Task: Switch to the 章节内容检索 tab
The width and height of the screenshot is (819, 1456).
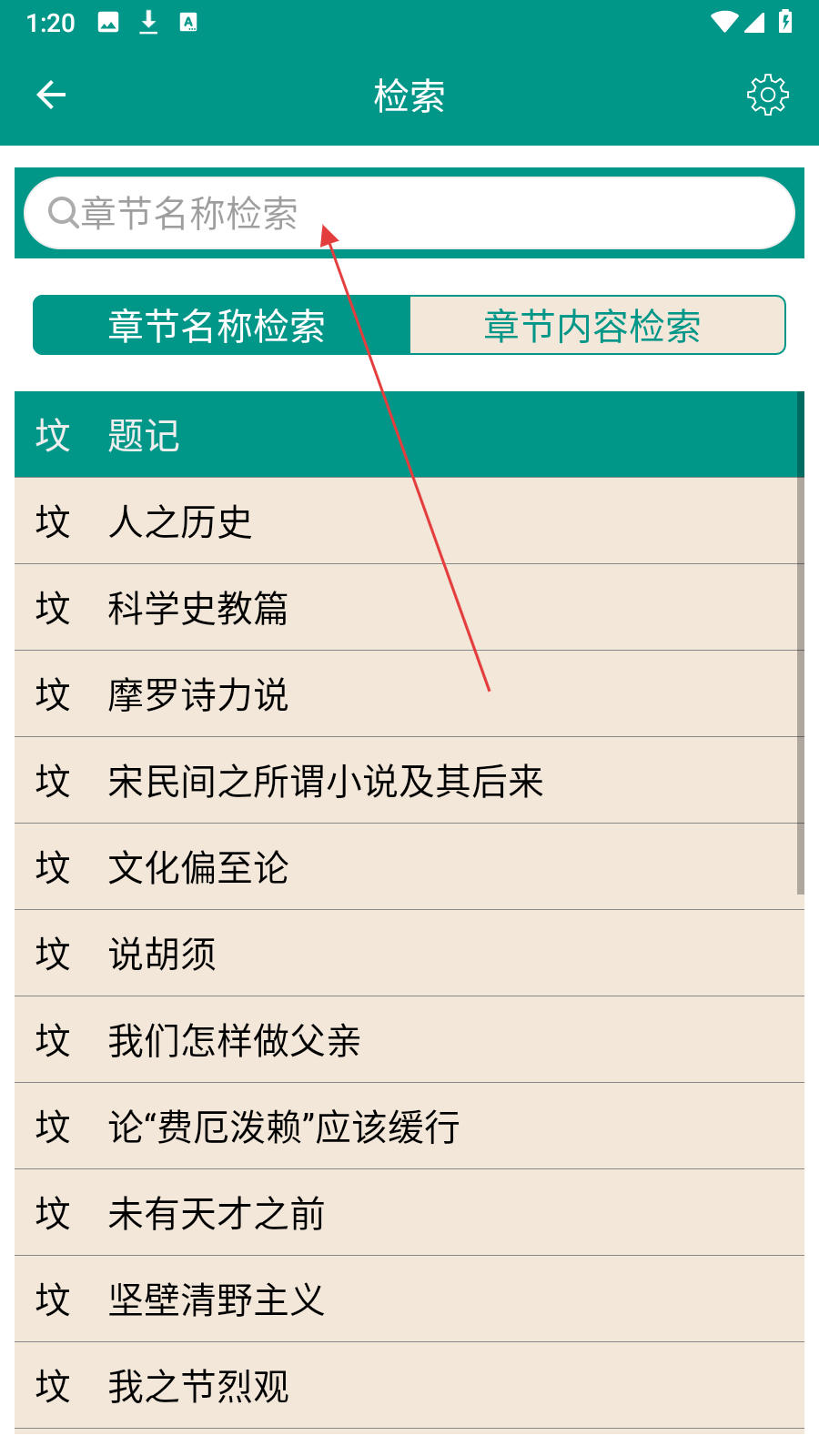Action: click(x=597, y=326)
